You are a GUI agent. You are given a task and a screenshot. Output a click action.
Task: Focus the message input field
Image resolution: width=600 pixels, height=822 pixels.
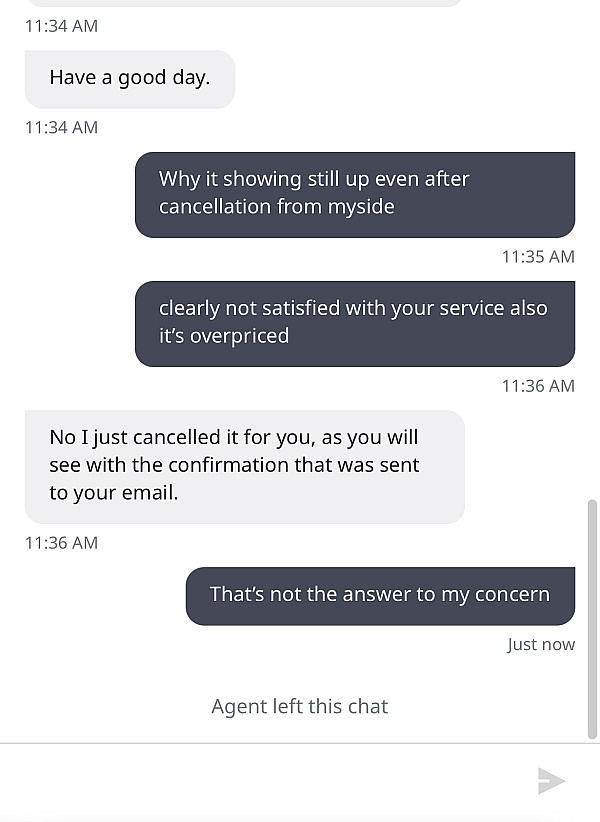coord(260,781)
